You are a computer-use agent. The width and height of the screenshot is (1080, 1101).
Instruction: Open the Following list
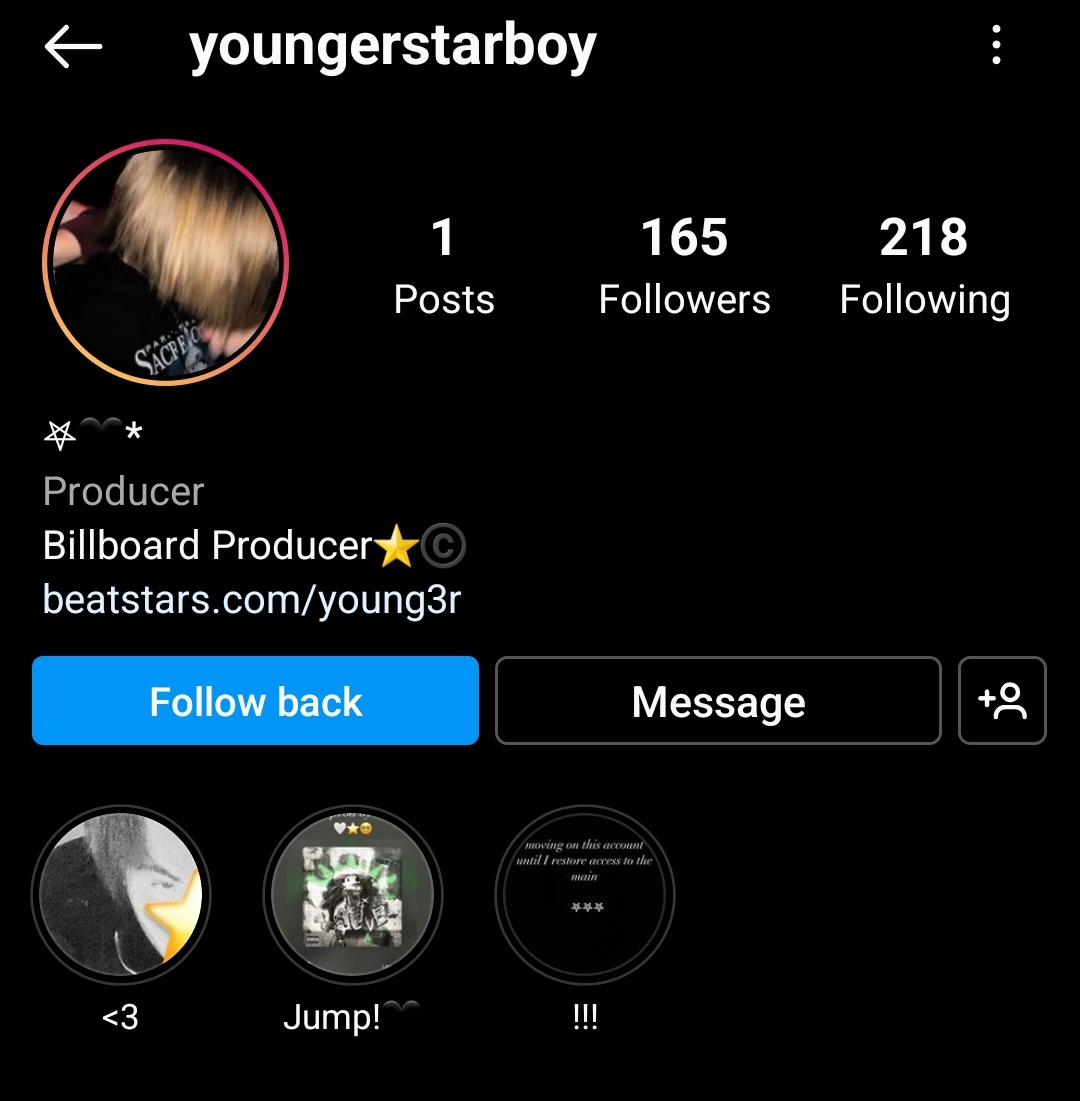[924, 265]
